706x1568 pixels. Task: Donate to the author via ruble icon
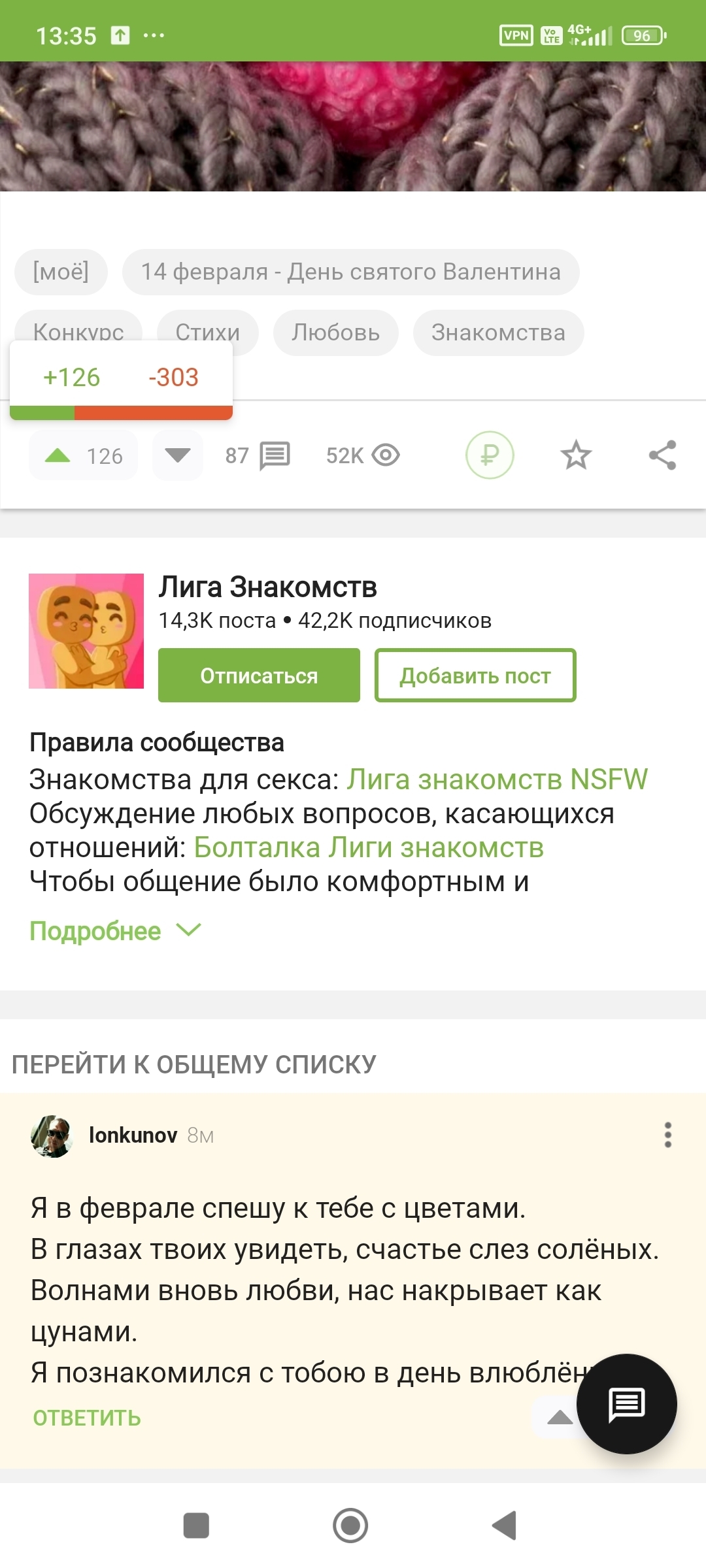point(490,455)
